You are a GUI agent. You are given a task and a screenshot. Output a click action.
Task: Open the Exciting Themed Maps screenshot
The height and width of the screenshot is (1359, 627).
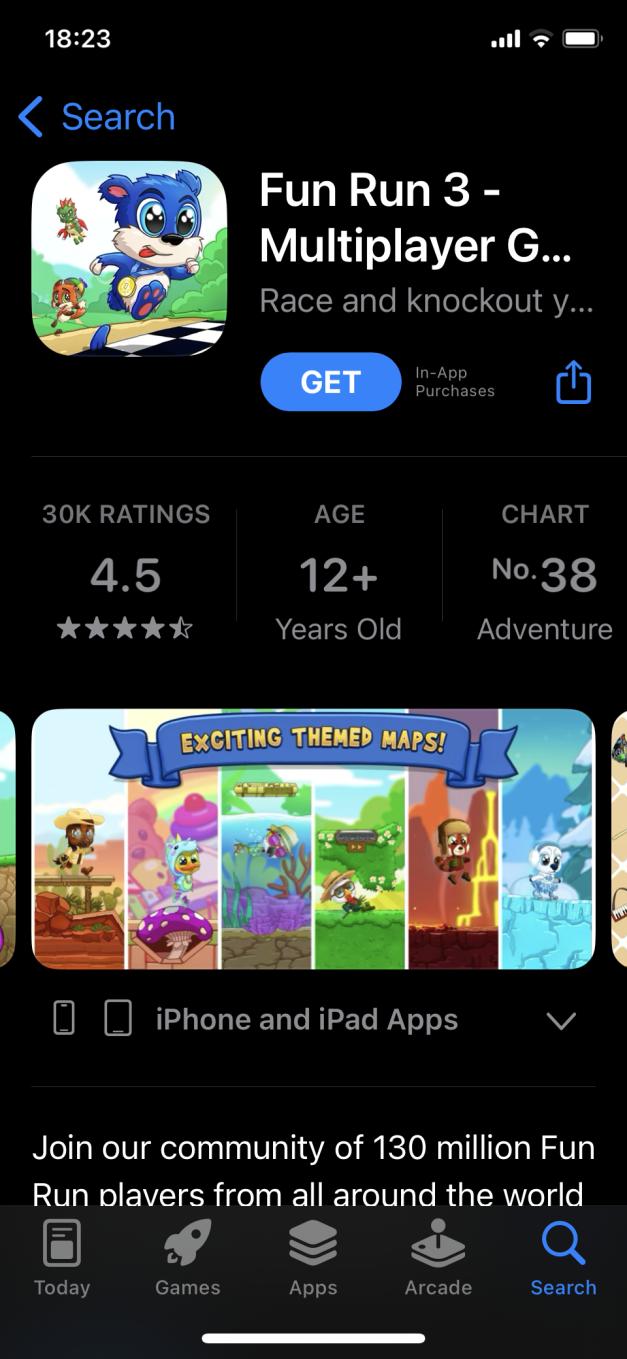313,838
